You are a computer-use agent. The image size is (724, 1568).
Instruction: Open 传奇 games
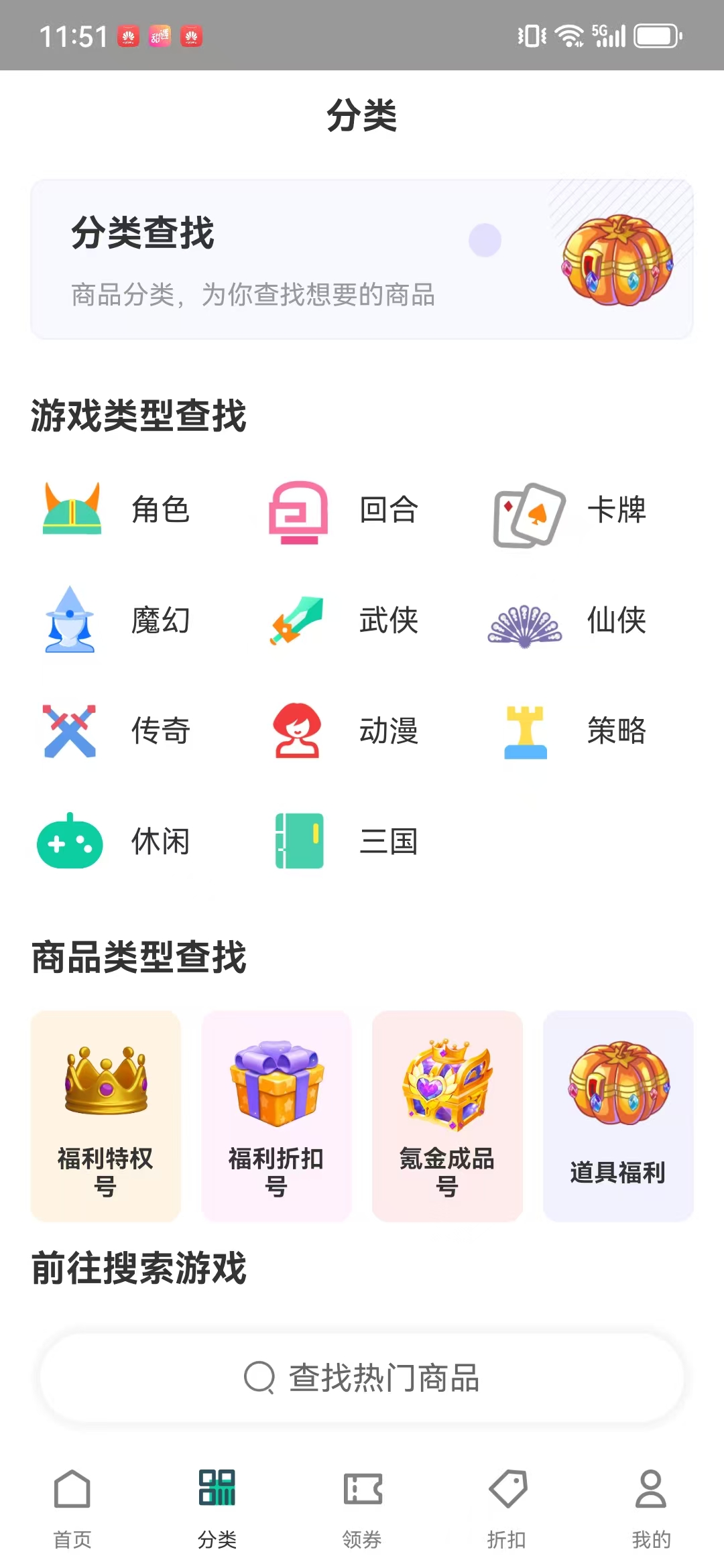pos(117,730)
